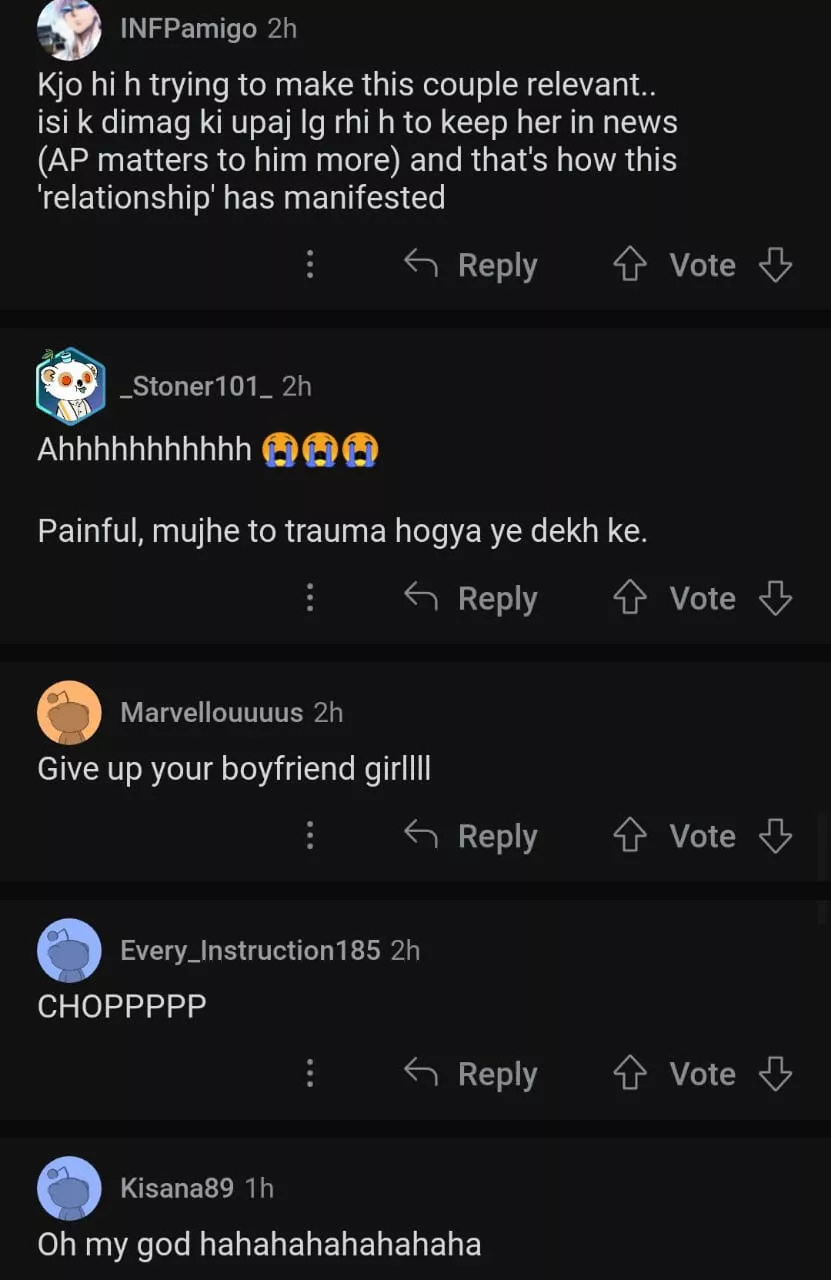This screenshot has width=831, height=1280.
Task: Reply to Marvellouuuus's comment
Action: [471, 836]
